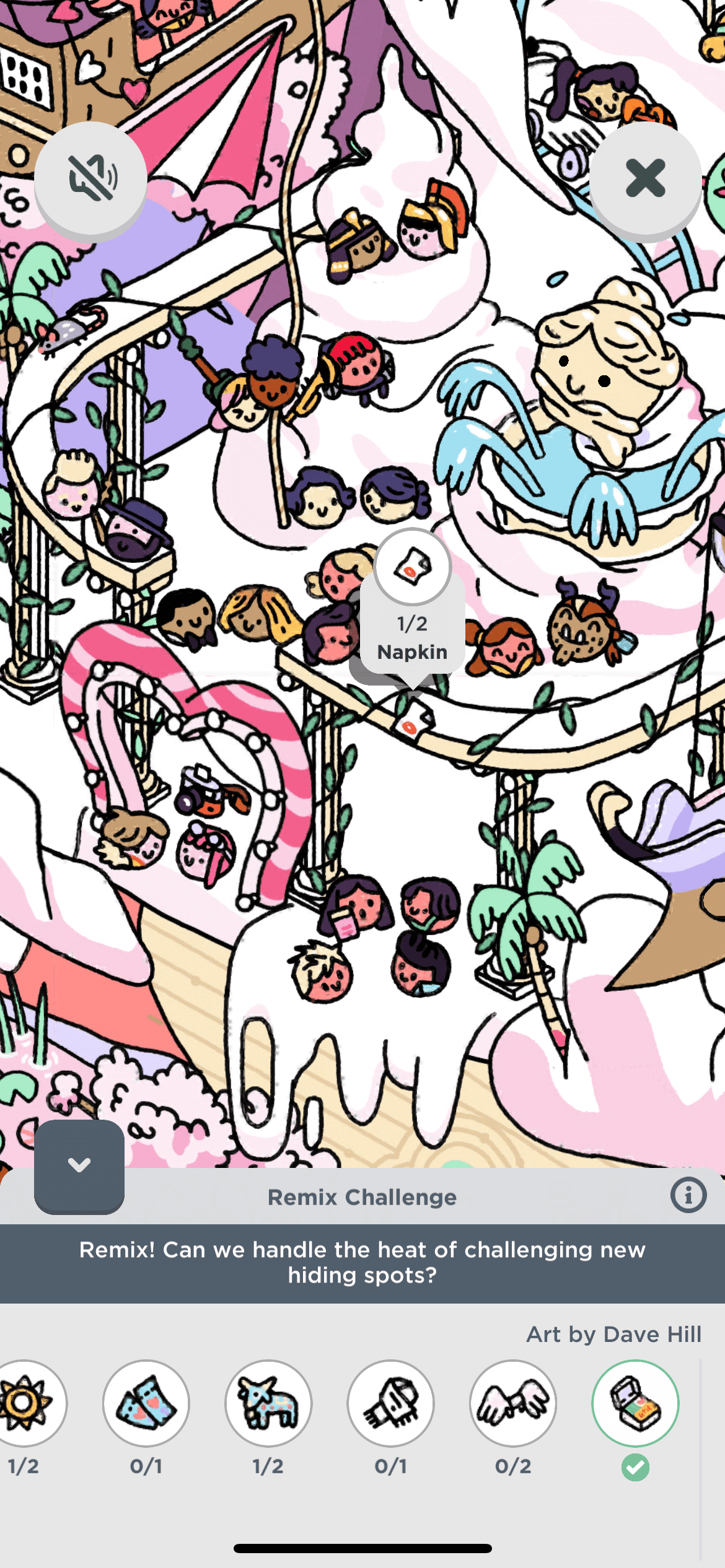725x1568 pixels.
Task: Select the angel wings target item
Action: pyautogui.click(x=512, y=1403)
